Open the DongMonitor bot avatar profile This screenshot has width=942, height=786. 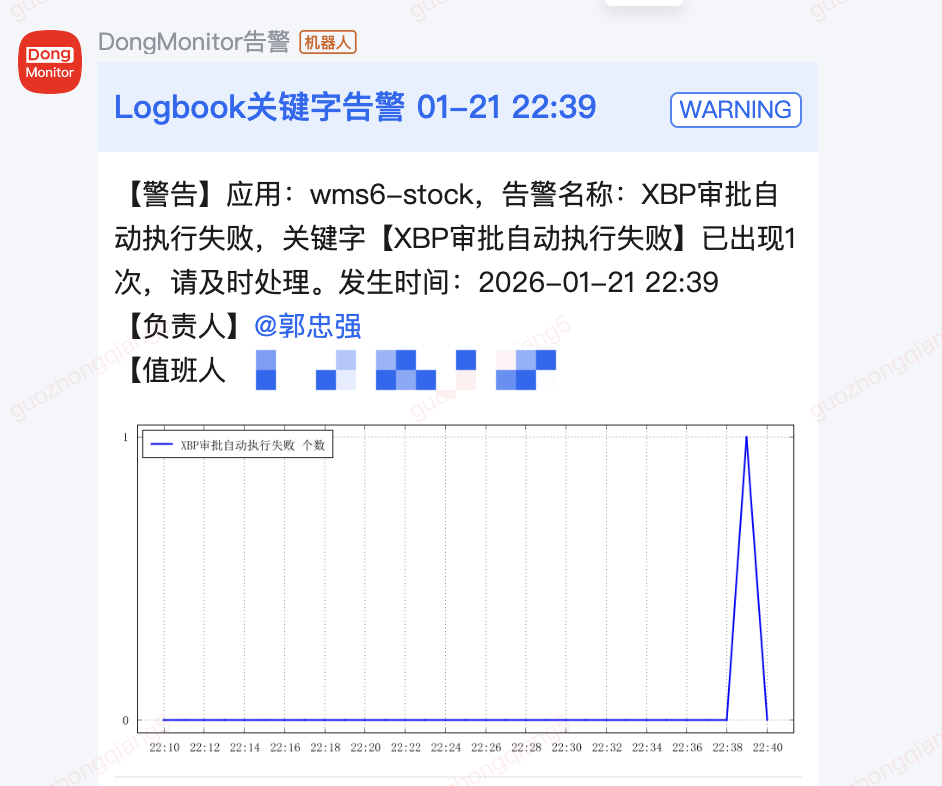tap(50, 62)
